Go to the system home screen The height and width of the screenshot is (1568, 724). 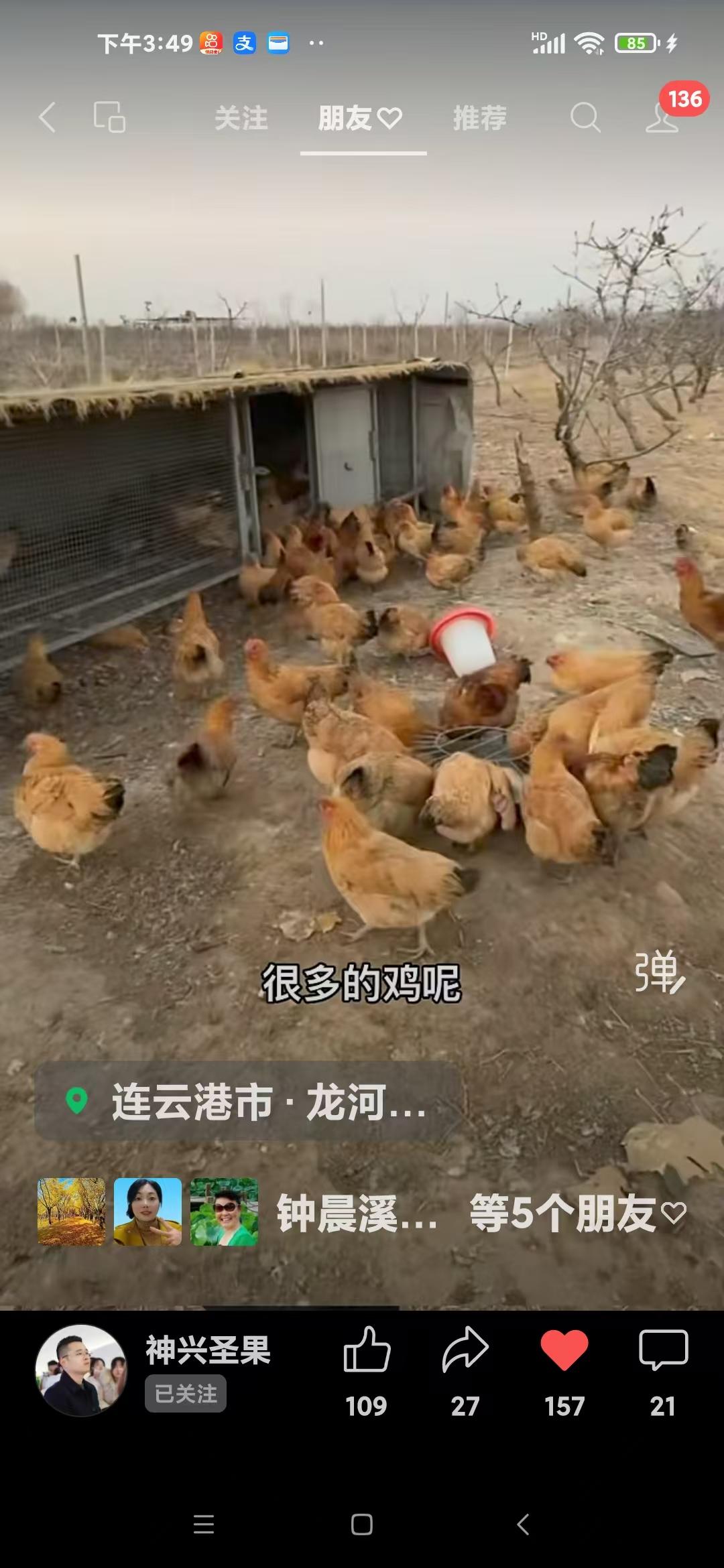[362, 1524]
